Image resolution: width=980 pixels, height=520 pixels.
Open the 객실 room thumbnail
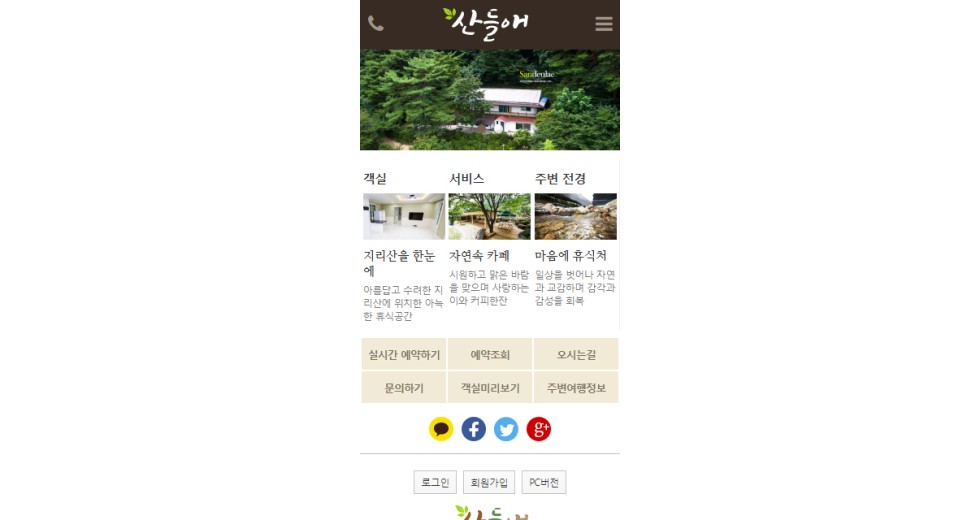click(x=404, y=216)
